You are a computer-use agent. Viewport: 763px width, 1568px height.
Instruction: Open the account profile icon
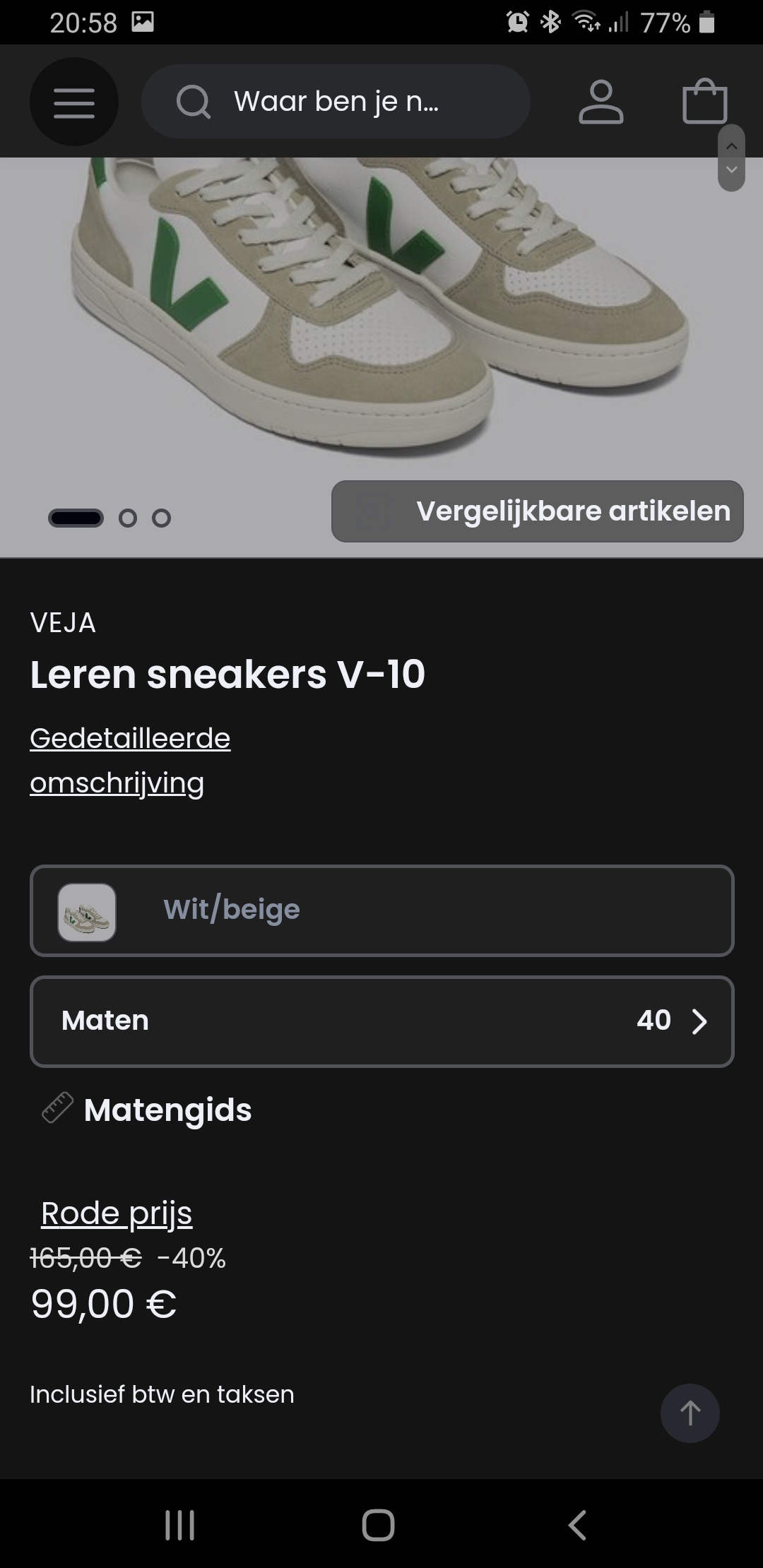601,102
